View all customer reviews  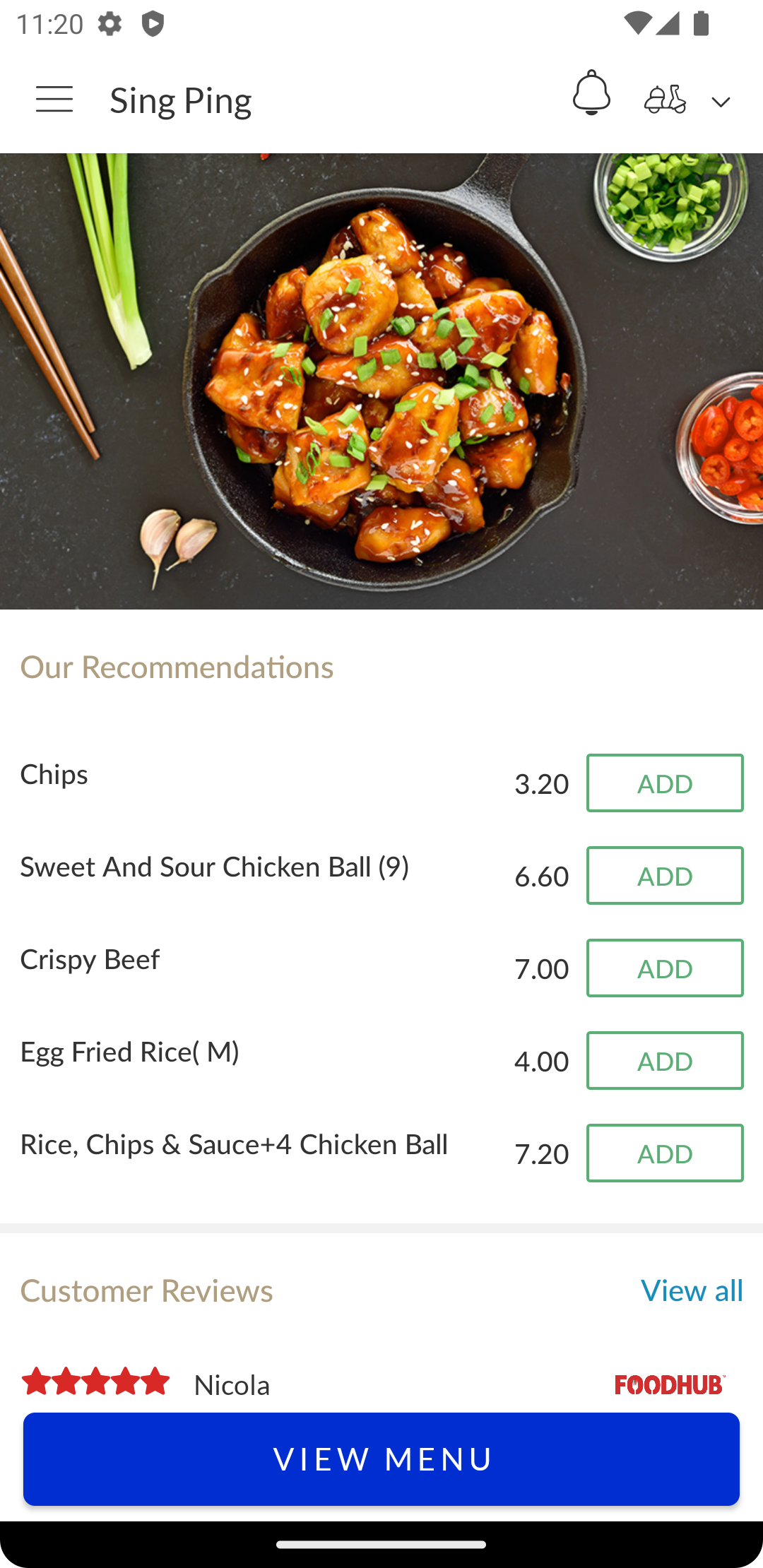tap(692, 1290)
